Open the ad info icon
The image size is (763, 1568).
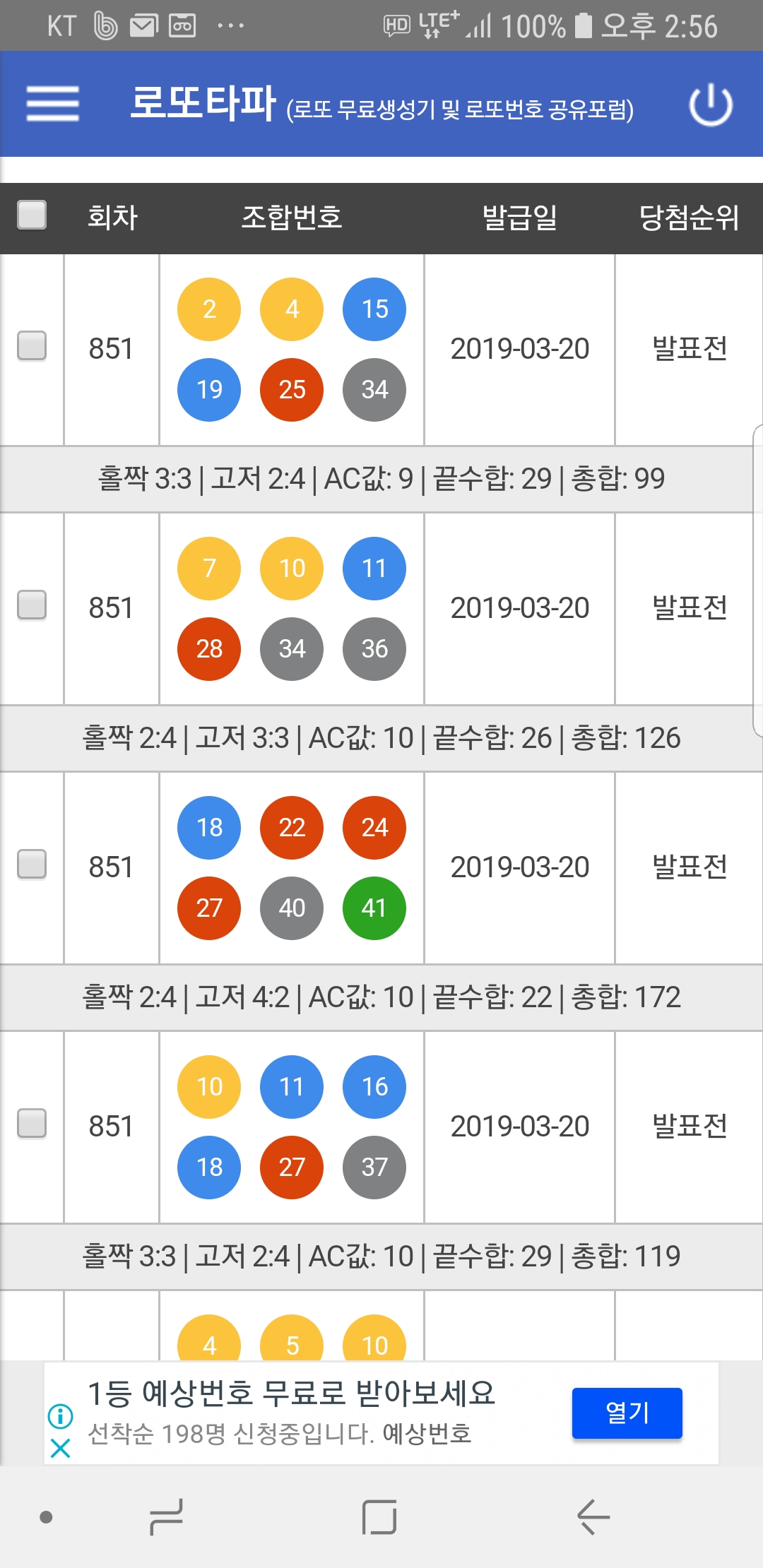click(x=61, y=1415)
